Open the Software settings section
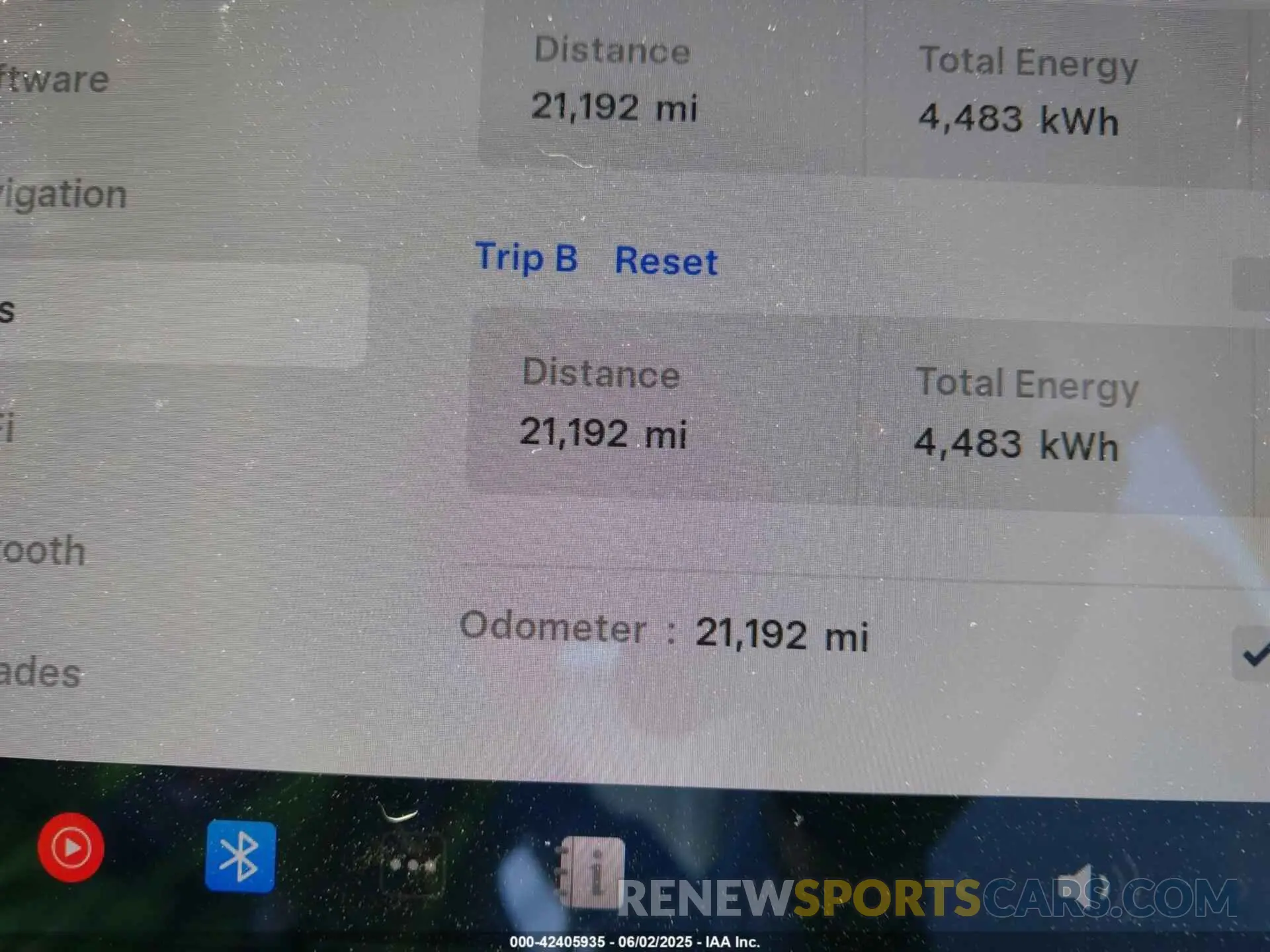The image size is (1270, 952). click(x=54, y=79)
